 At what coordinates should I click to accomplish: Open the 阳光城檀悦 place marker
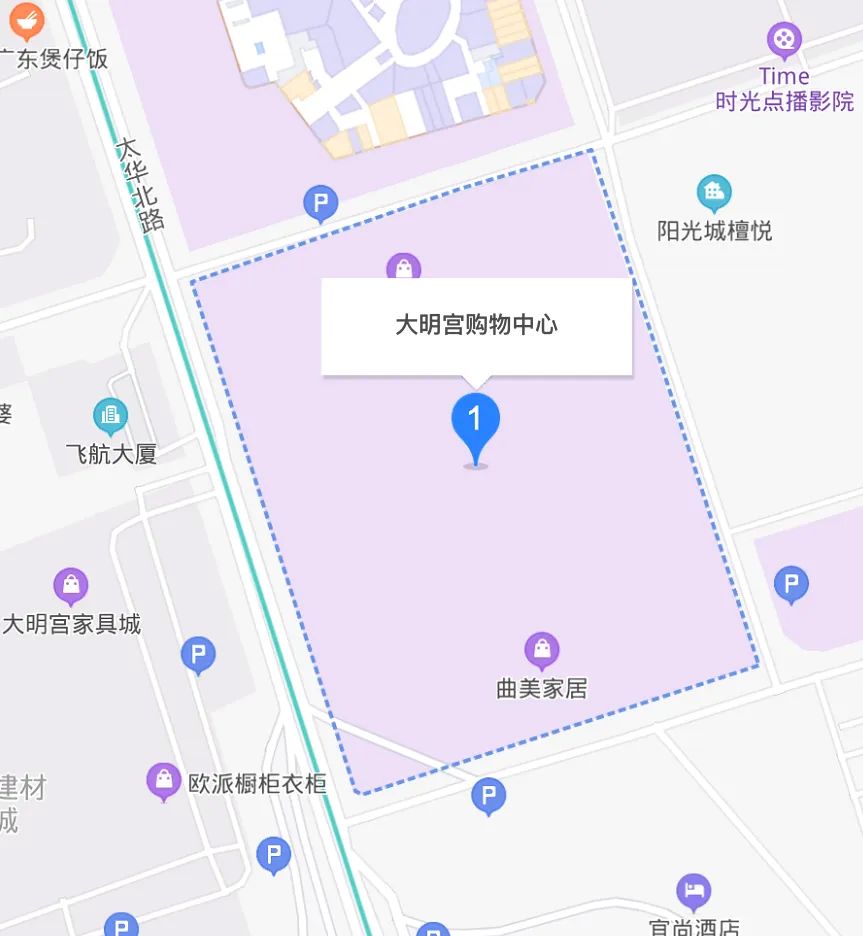(713, 193)
